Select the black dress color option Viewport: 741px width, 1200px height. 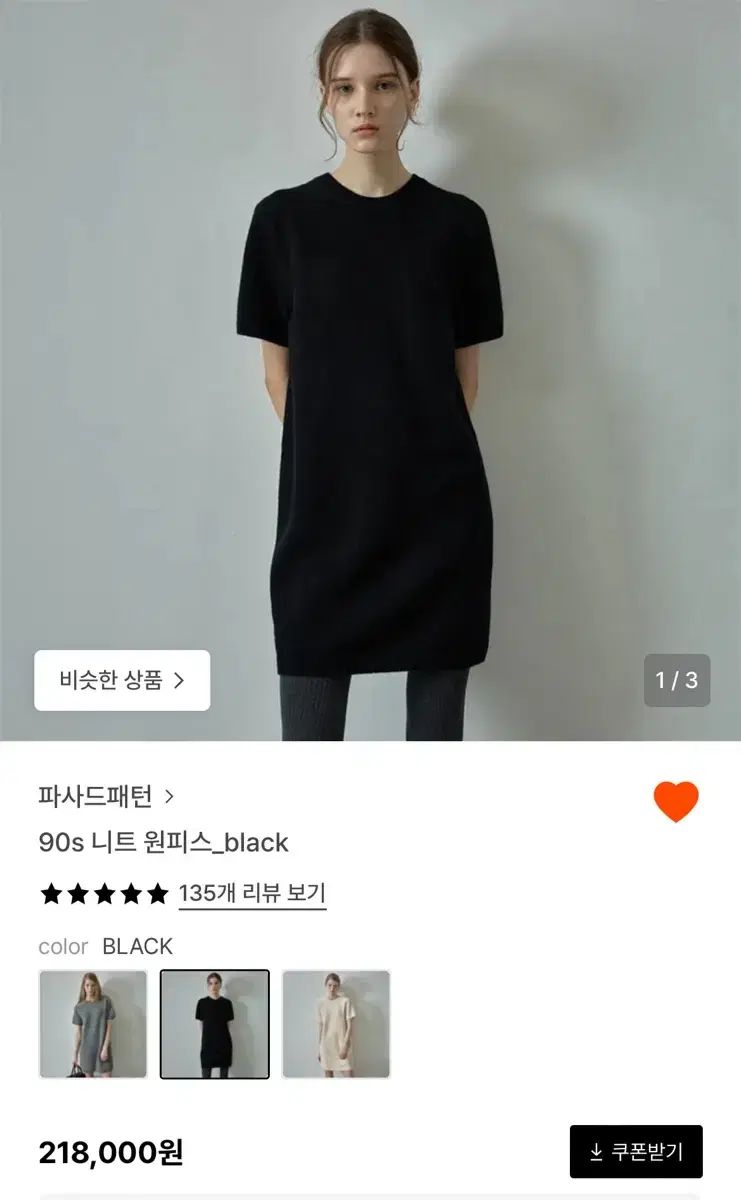pyautogui.click(x=215, y=1024)
